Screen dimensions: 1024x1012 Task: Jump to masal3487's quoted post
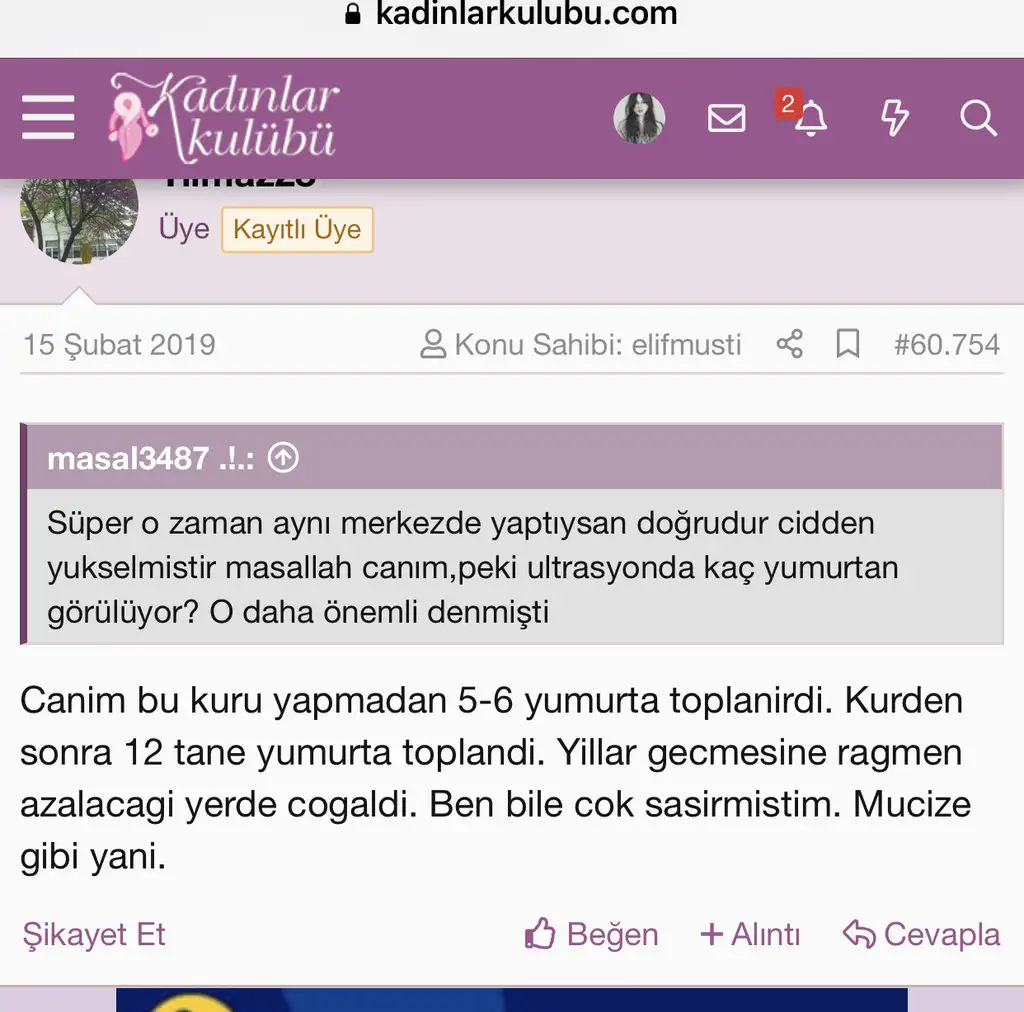284,459
